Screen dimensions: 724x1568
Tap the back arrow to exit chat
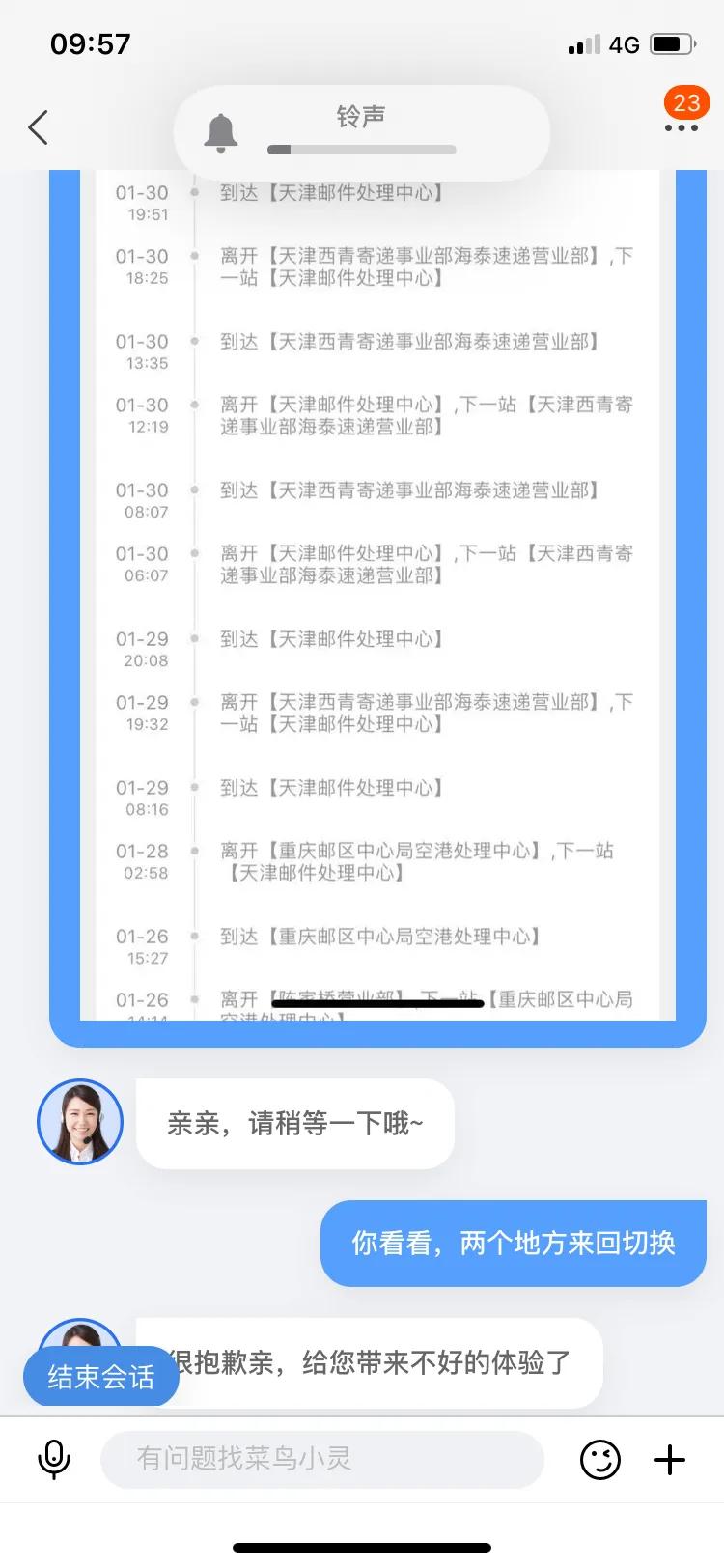pos(39,126)
